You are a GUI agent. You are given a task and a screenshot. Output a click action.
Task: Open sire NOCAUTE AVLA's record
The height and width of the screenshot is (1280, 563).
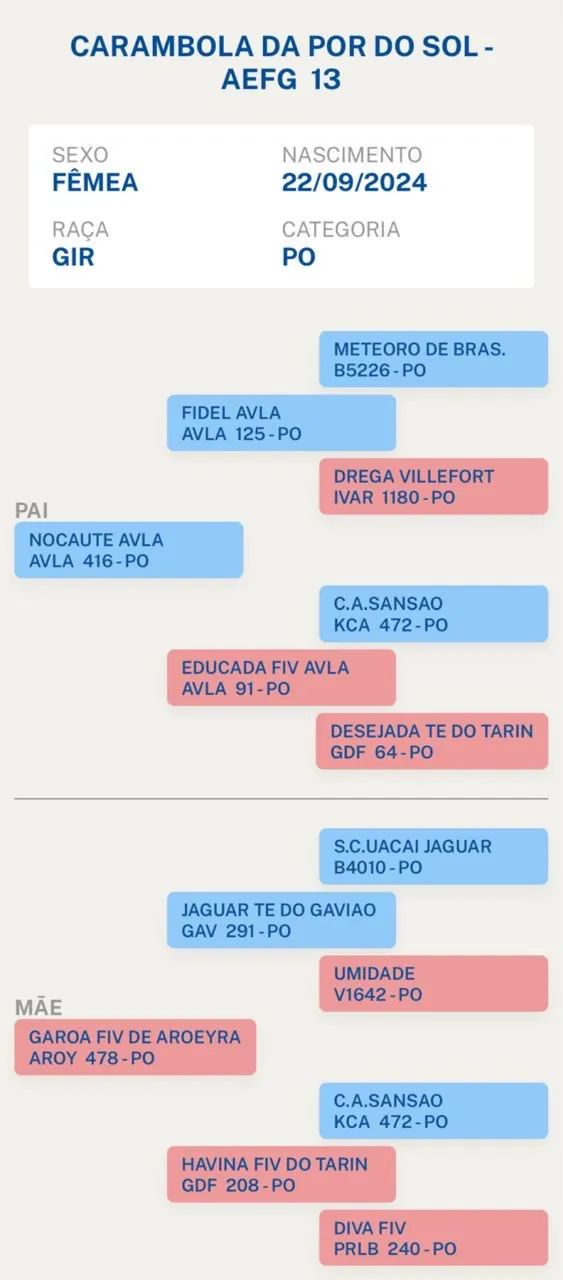click(129, 550)
